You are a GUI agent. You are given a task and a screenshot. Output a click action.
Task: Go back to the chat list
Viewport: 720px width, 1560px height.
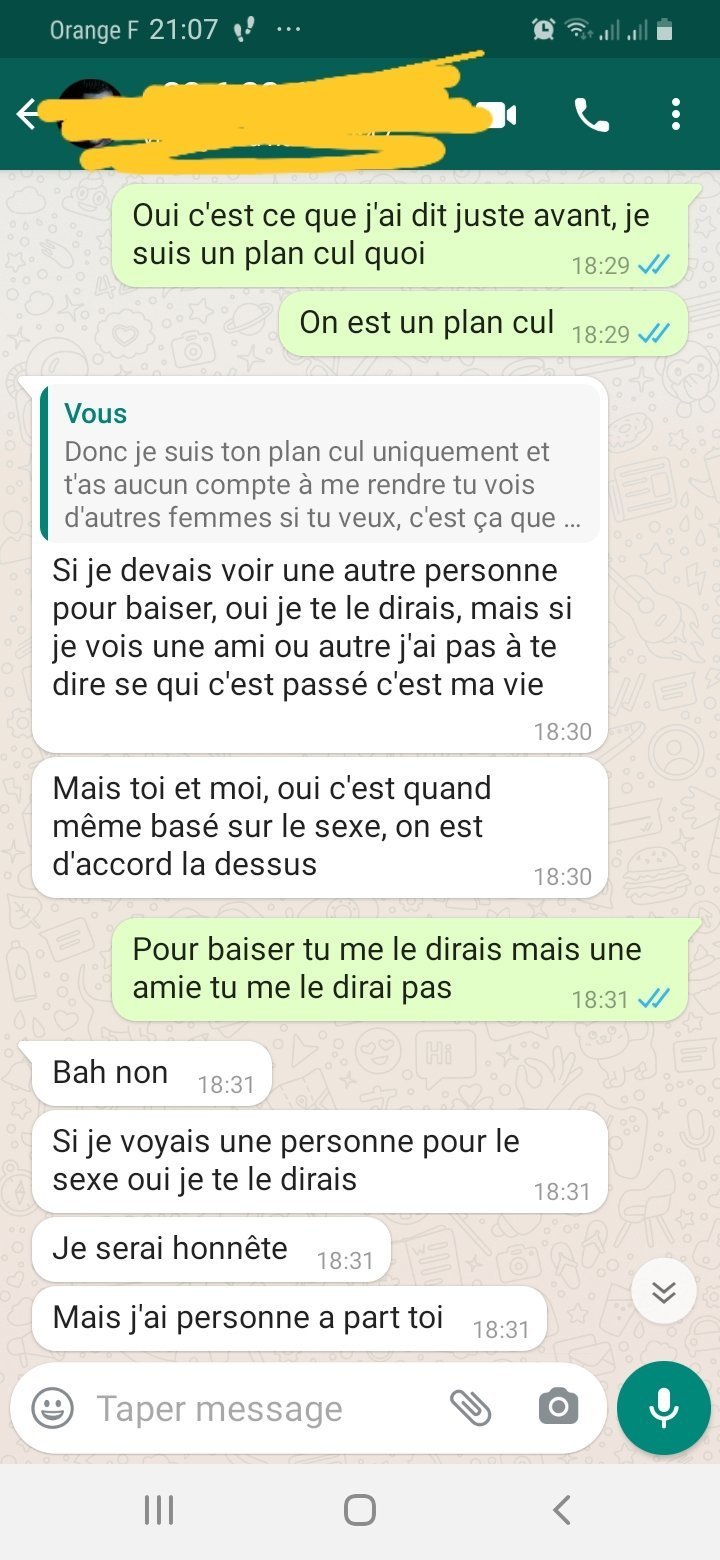[28, 115]
